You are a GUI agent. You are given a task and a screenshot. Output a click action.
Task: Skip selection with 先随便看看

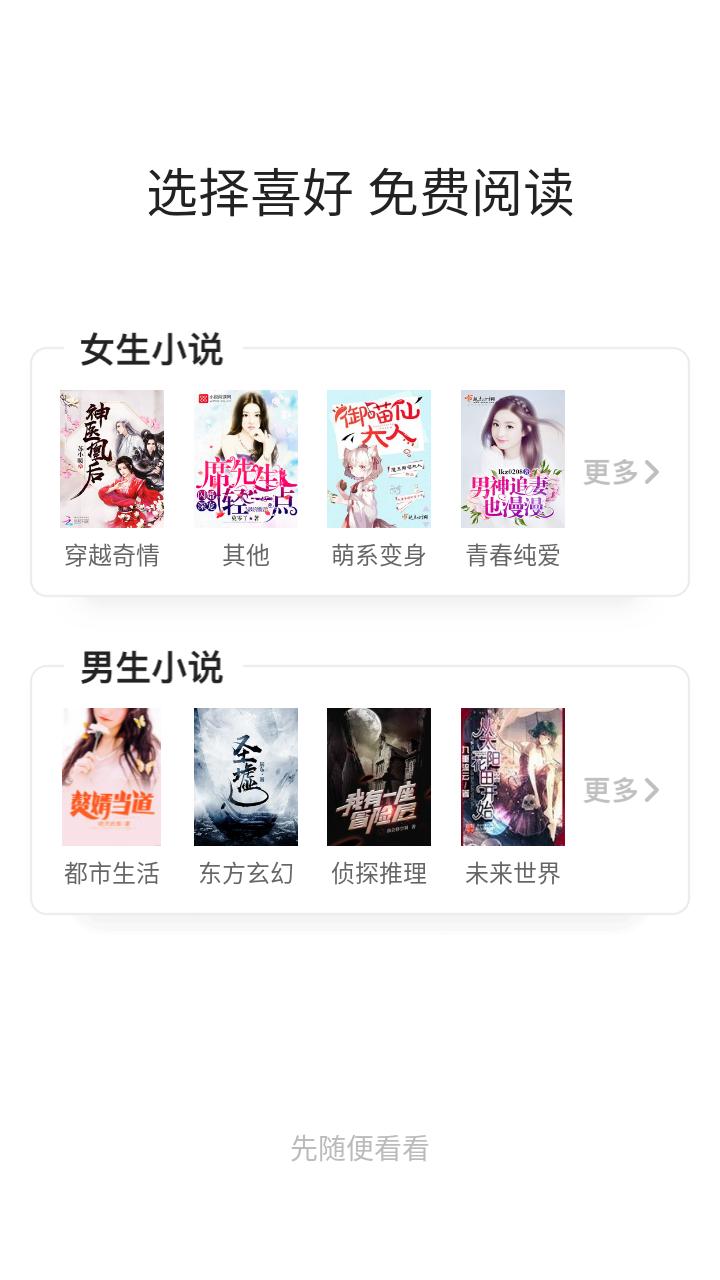[x=360, y=1148]
